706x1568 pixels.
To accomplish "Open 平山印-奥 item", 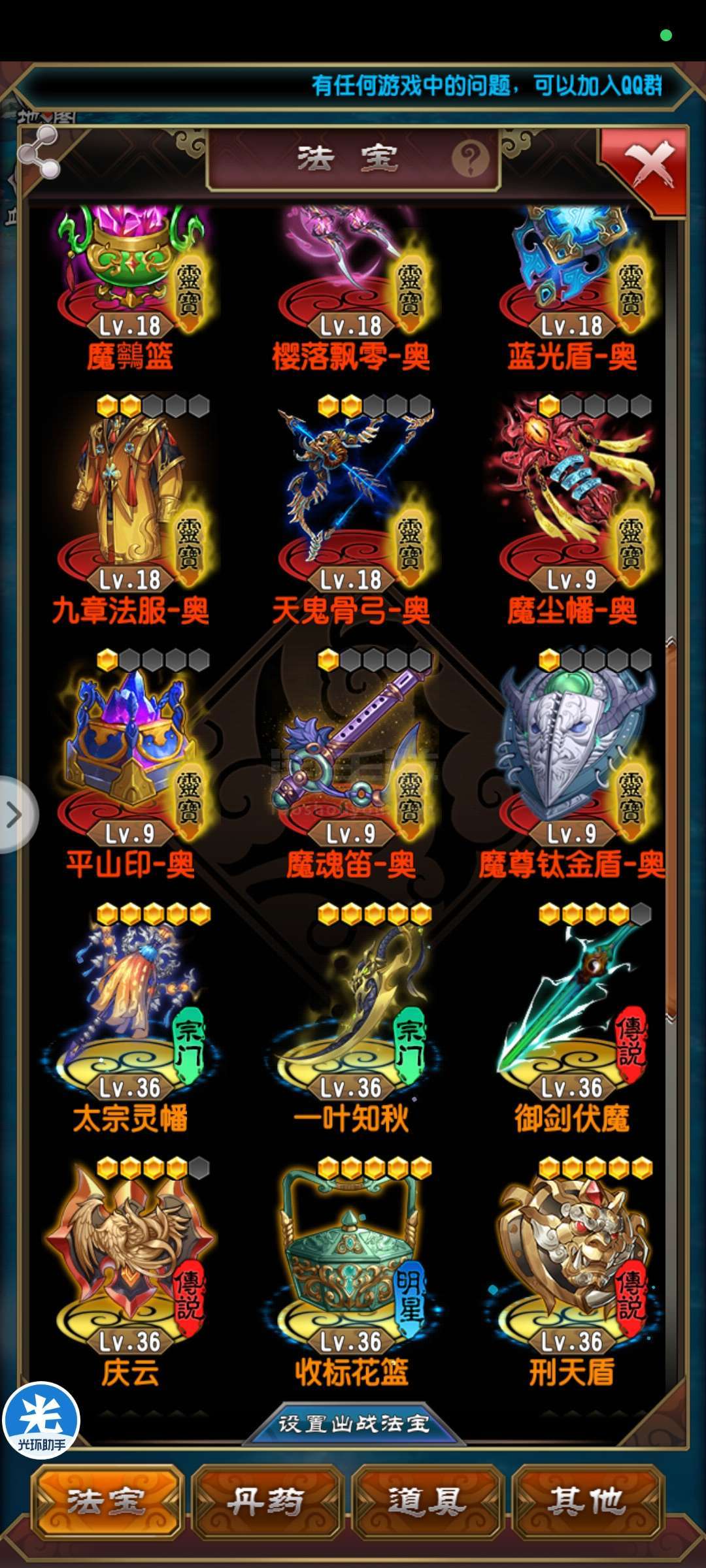I will click(x=131, y=751).
